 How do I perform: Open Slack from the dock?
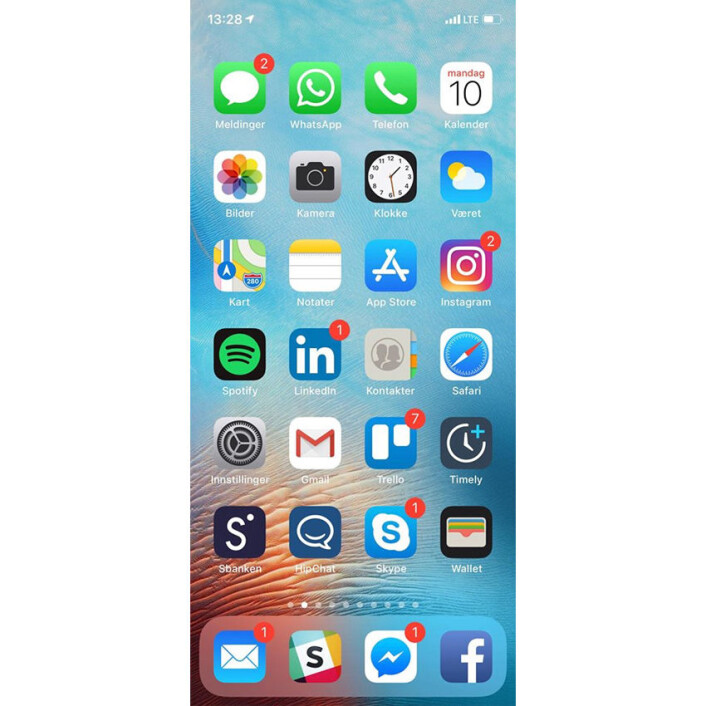click(x=315, y=657)
